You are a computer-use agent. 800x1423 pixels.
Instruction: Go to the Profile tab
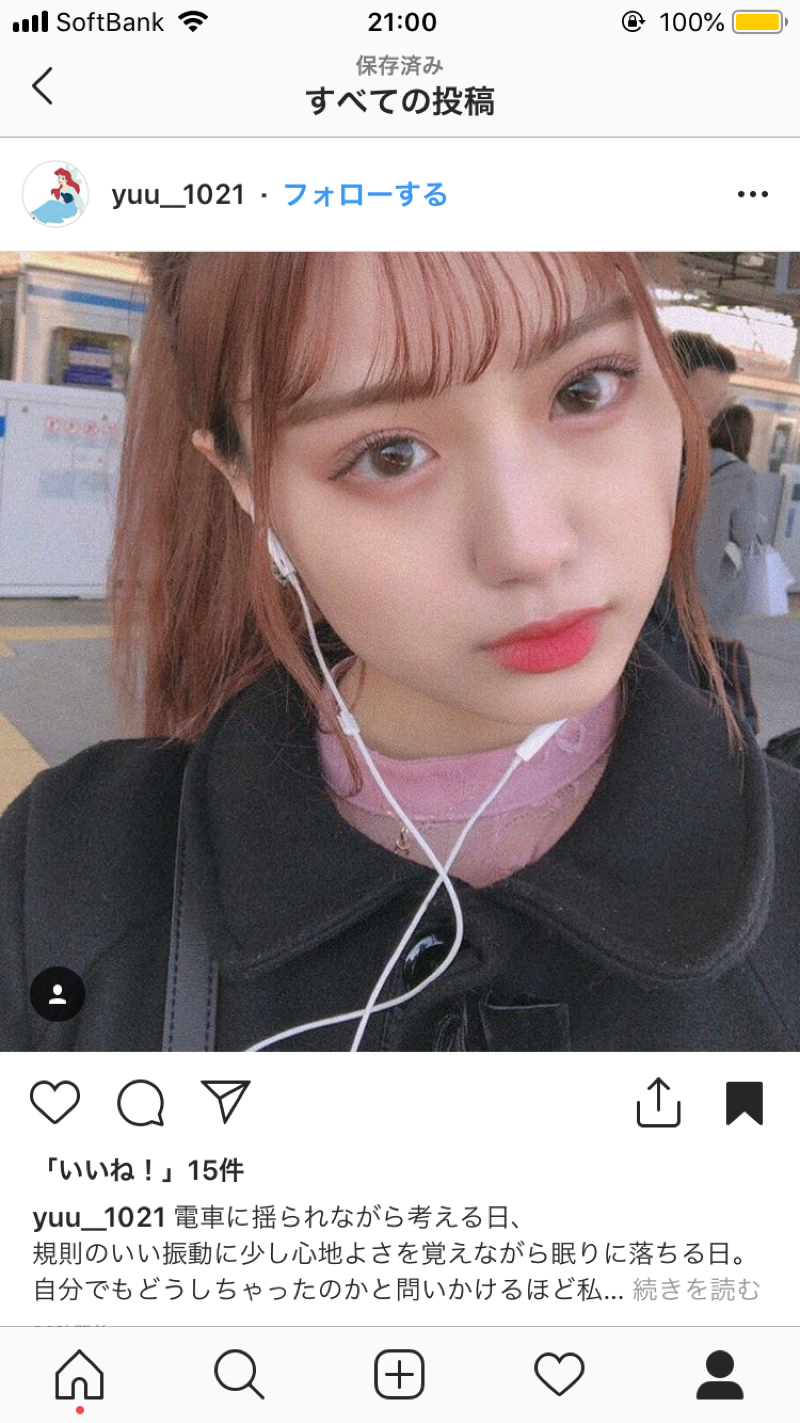[719, 1375]
